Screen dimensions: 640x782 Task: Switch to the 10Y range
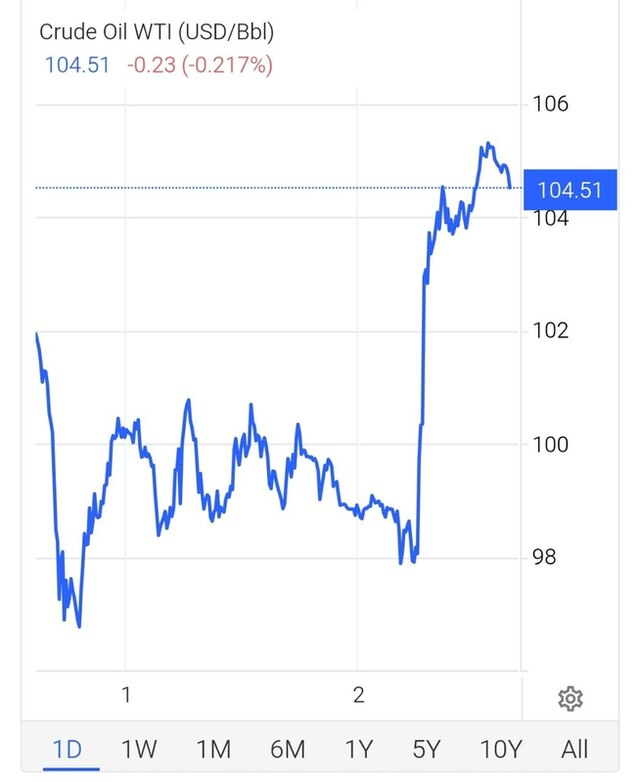[501, 749]
